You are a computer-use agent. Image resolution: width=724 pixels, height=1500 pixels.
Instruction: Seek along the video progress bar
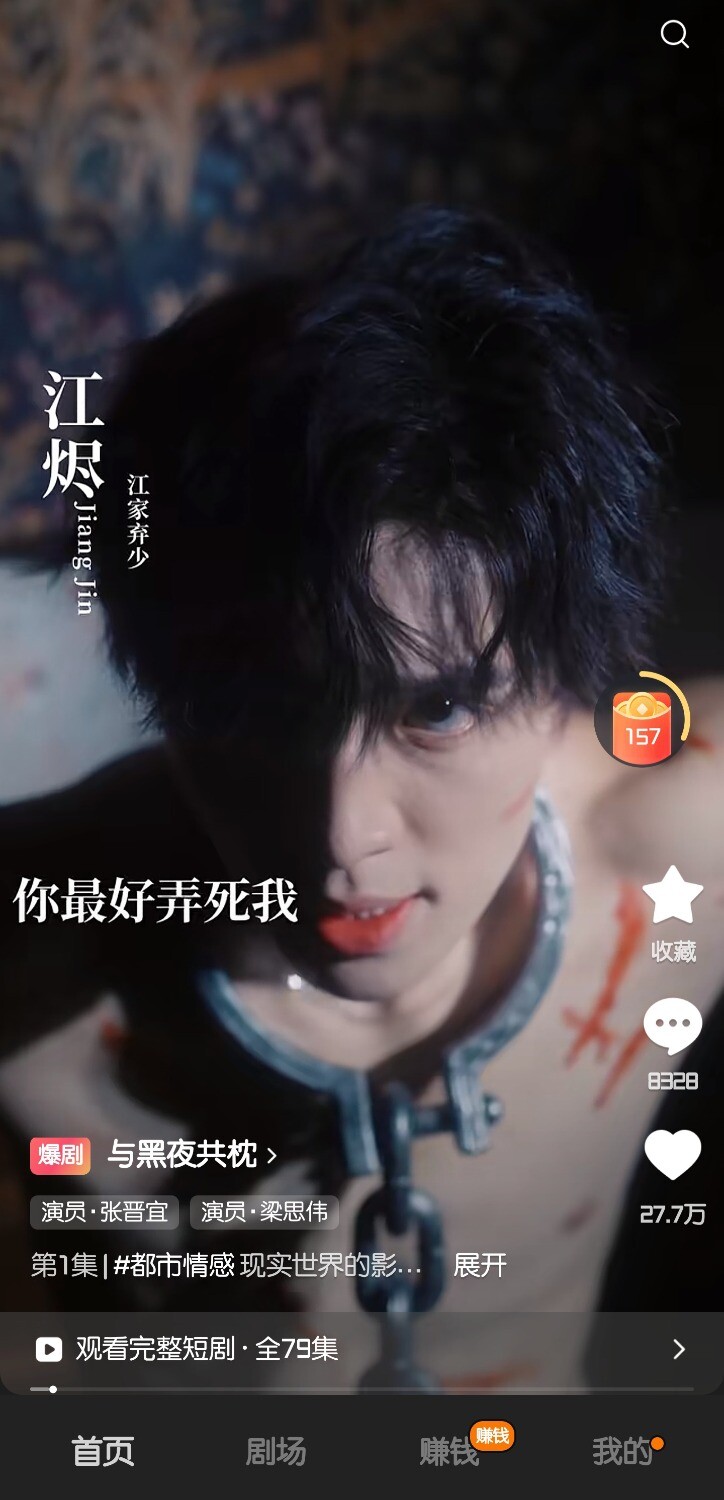(x=360, y=1389)
